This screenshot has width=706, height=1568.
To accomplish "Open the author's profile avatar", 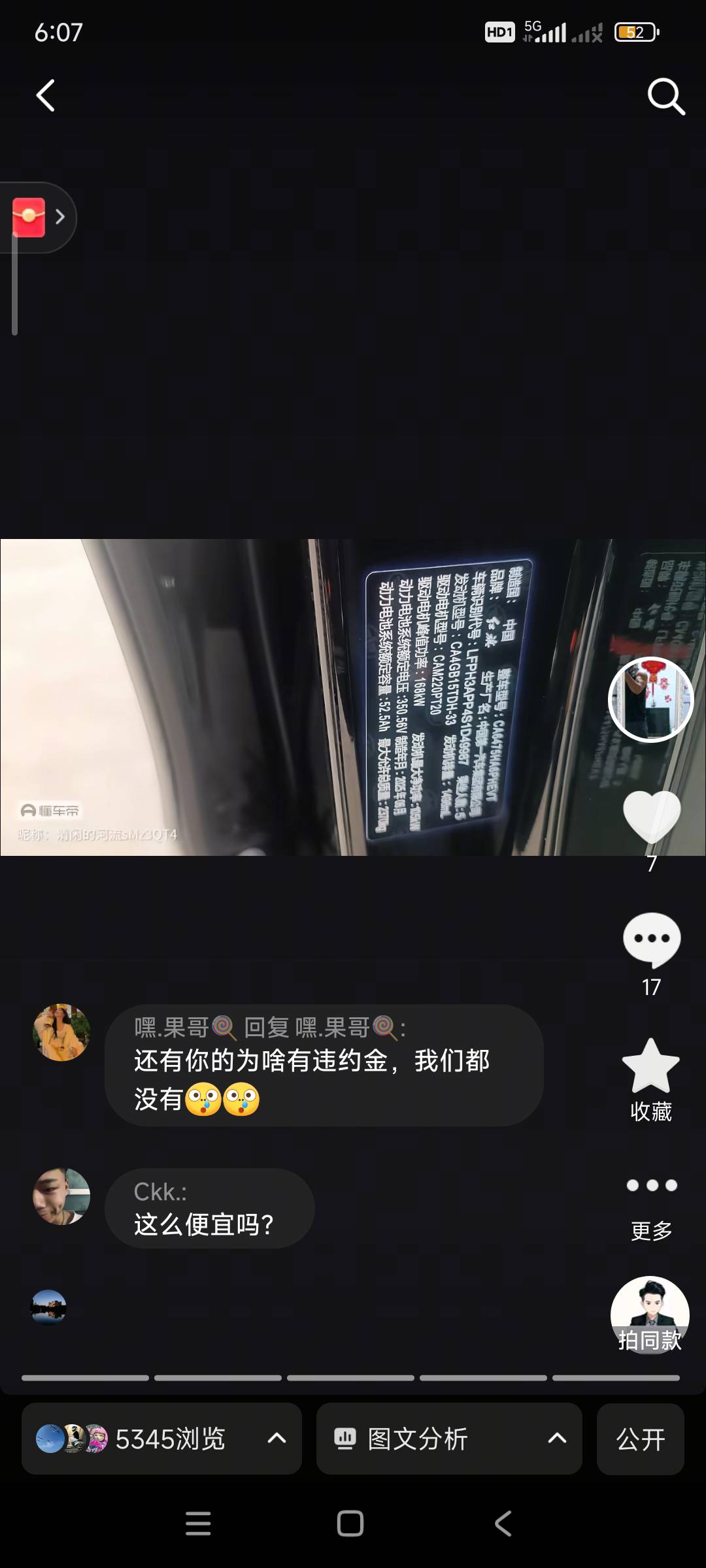I will pyautogui.click(x=650, y=699).
